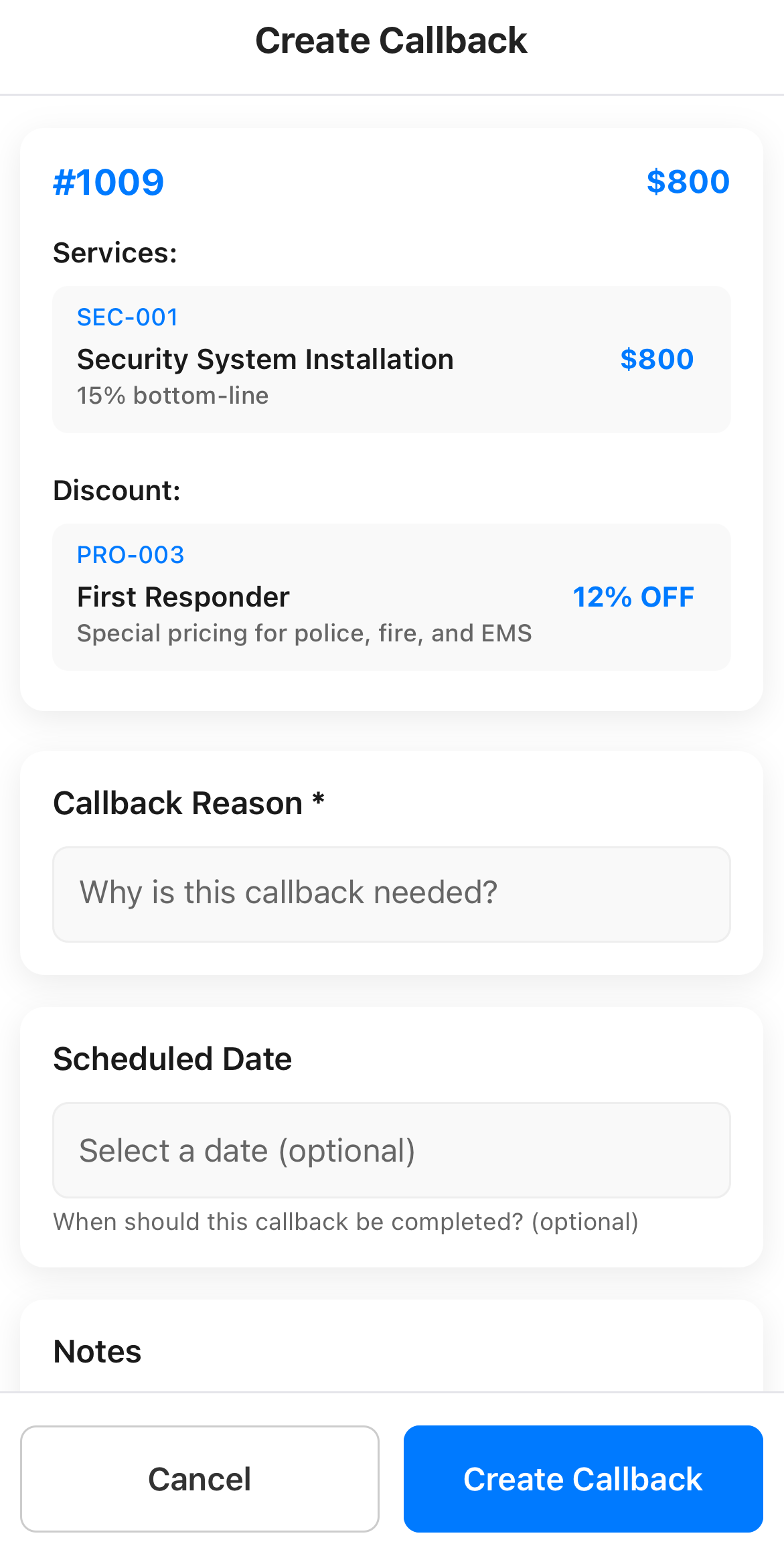Open the PRO-003 discount code
The image size is (784, 1558).
tap(131, 555)
